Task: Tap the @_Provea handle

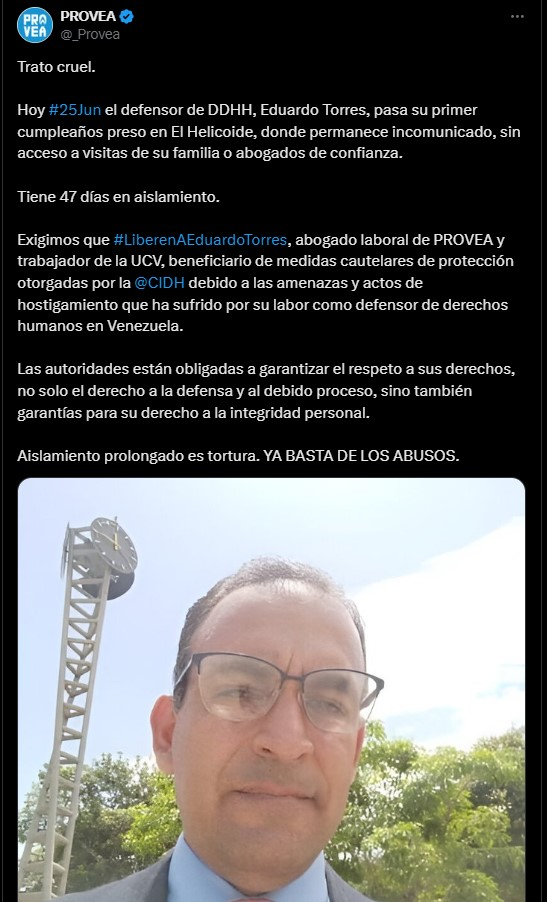Action: point(90,35)
